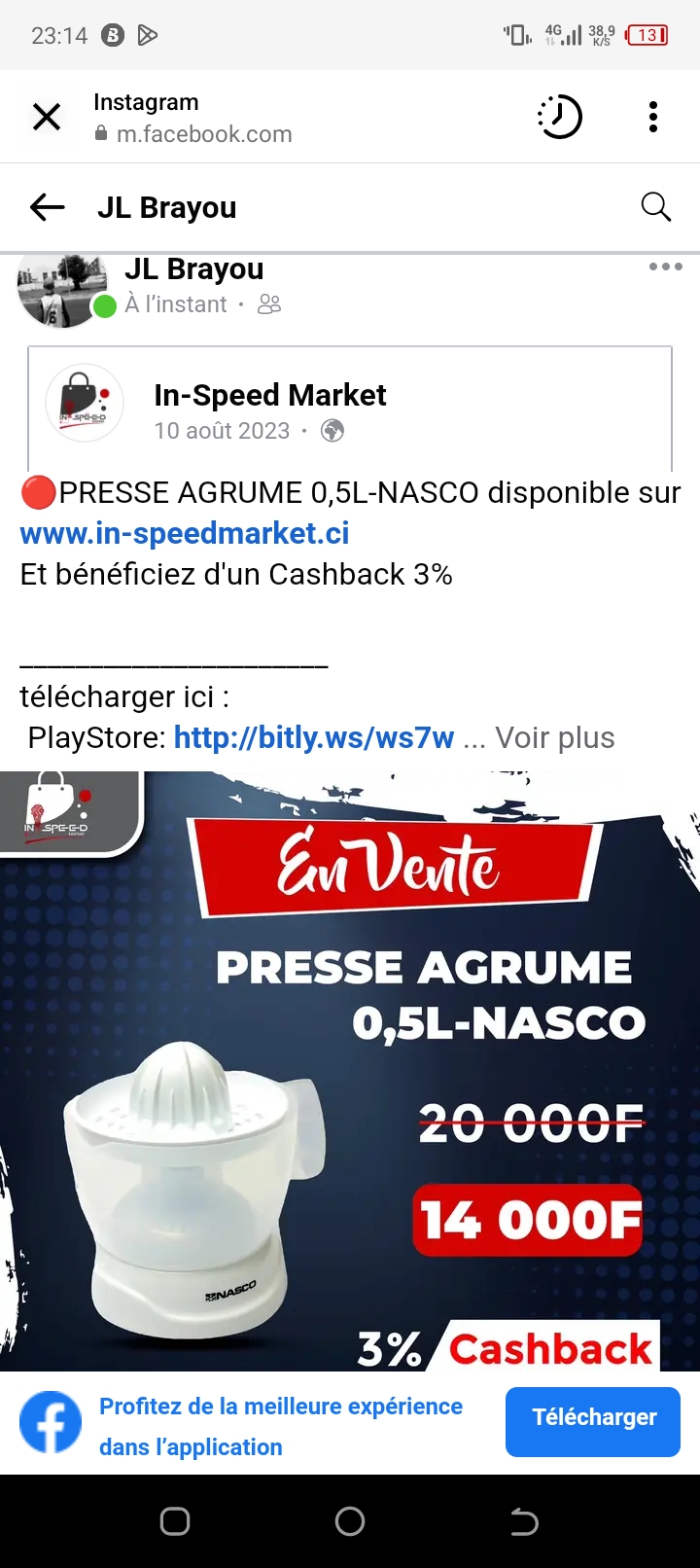
Task: Go to the phone's home screen
Action: [x=350, y=1521]
